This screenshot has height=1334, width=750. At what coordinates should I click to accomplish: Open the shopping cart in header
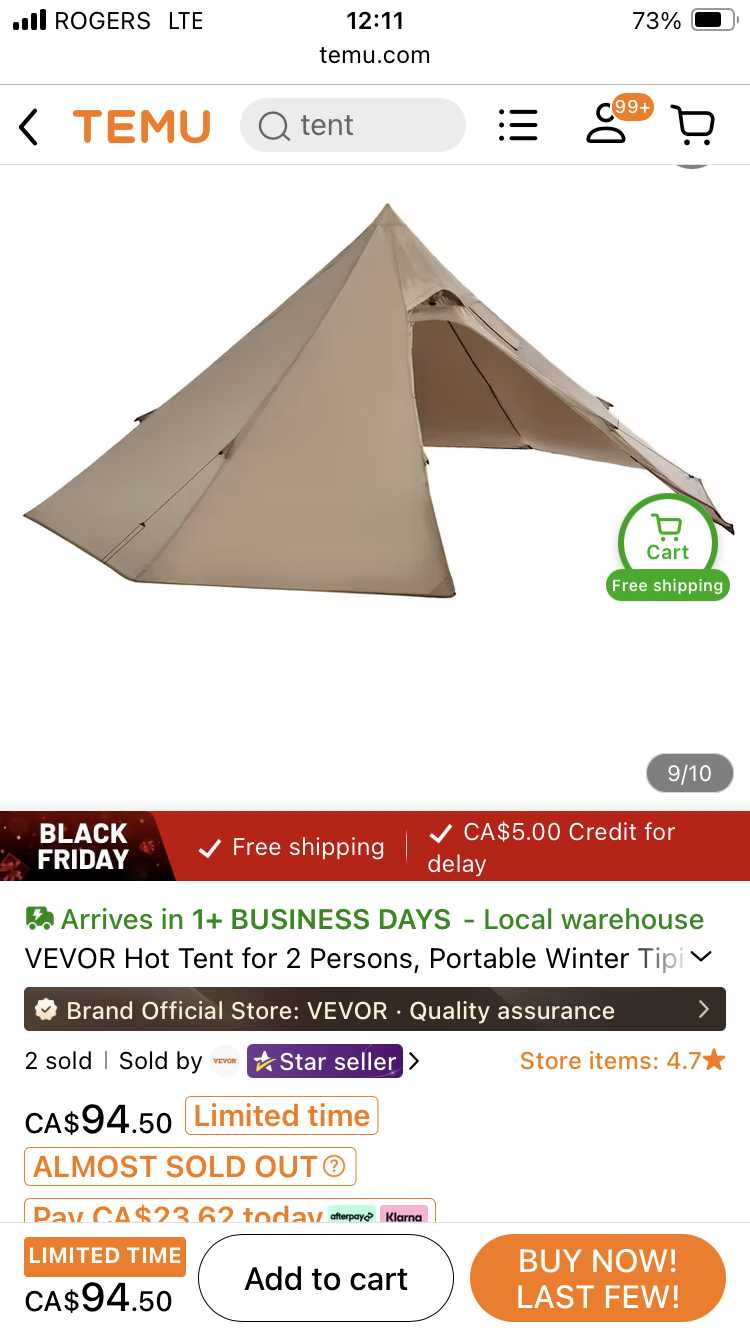click(x=692, y=126)
